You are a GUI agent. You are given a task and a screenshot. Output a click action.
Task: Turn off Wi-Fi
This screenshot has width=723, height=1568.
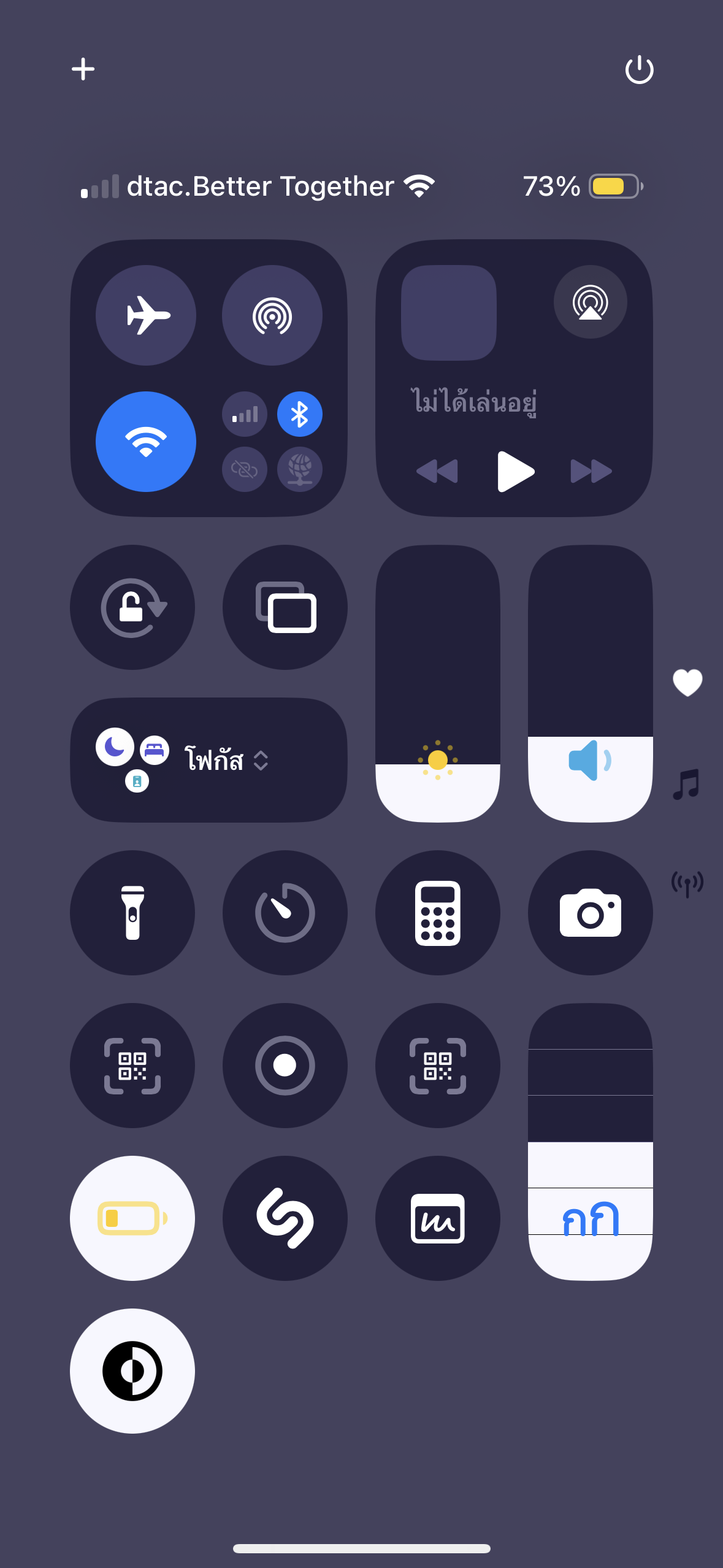coord(146,442)
